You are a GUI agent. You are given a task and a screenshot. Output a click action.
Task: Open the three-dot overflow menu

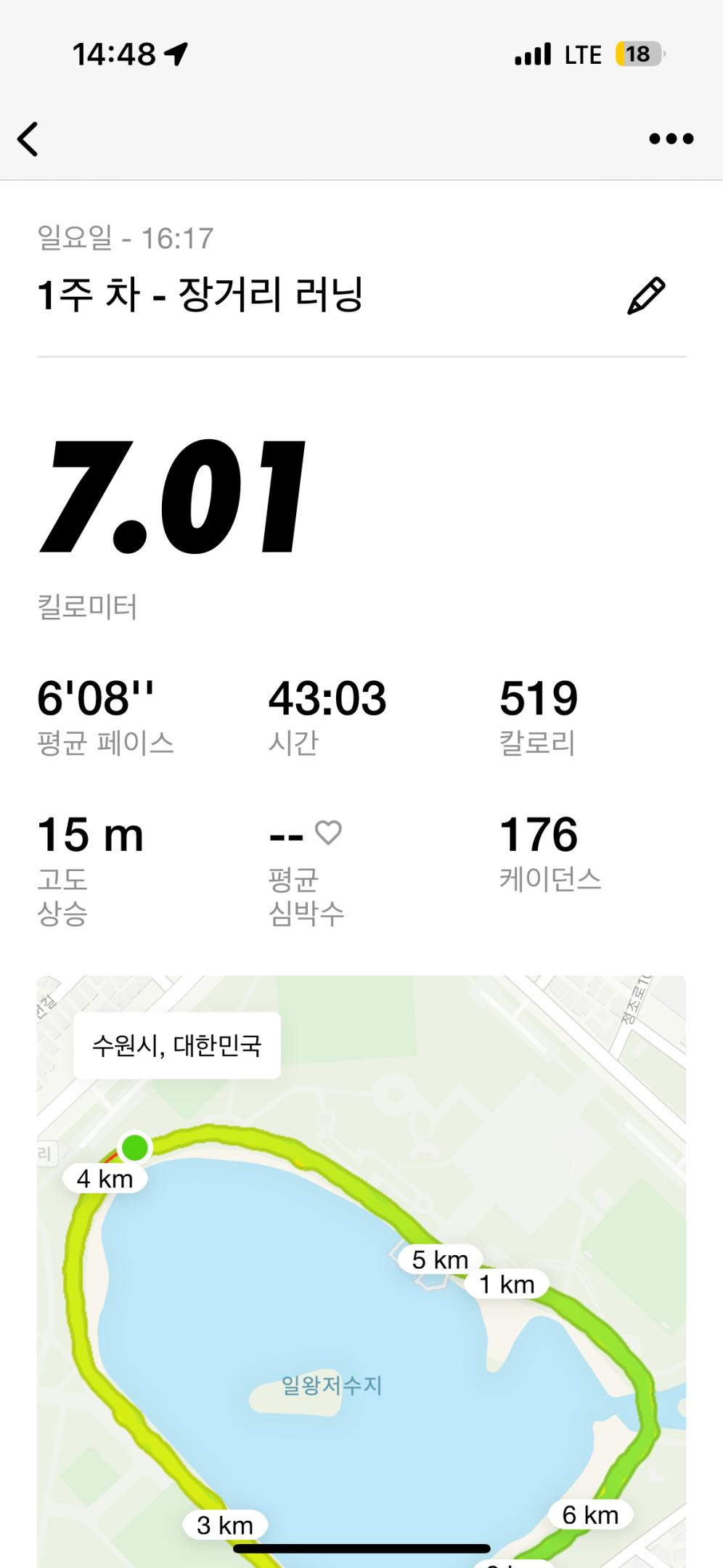click(671, 139)
